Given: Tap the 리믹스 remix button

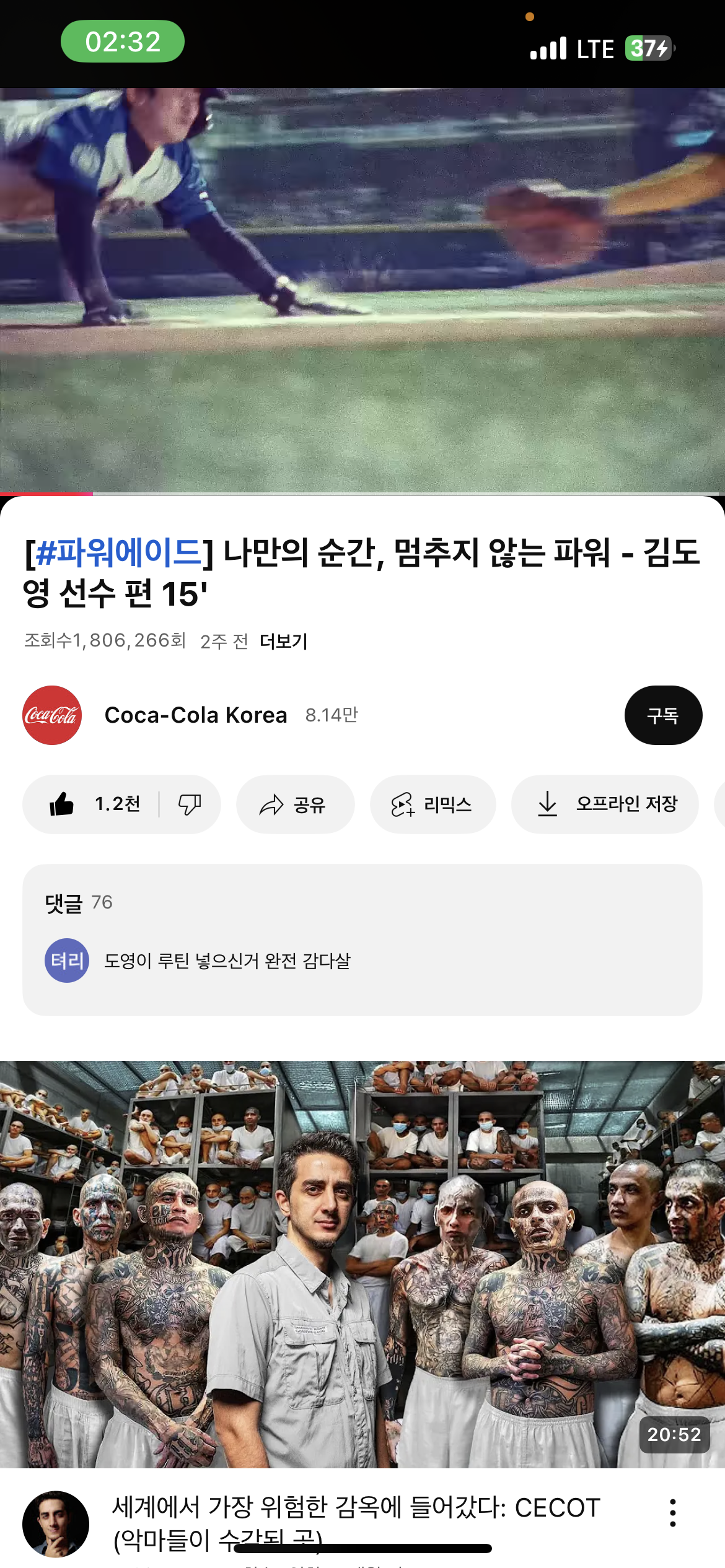Looking at the screenshot, I should [x=433, y=804].
